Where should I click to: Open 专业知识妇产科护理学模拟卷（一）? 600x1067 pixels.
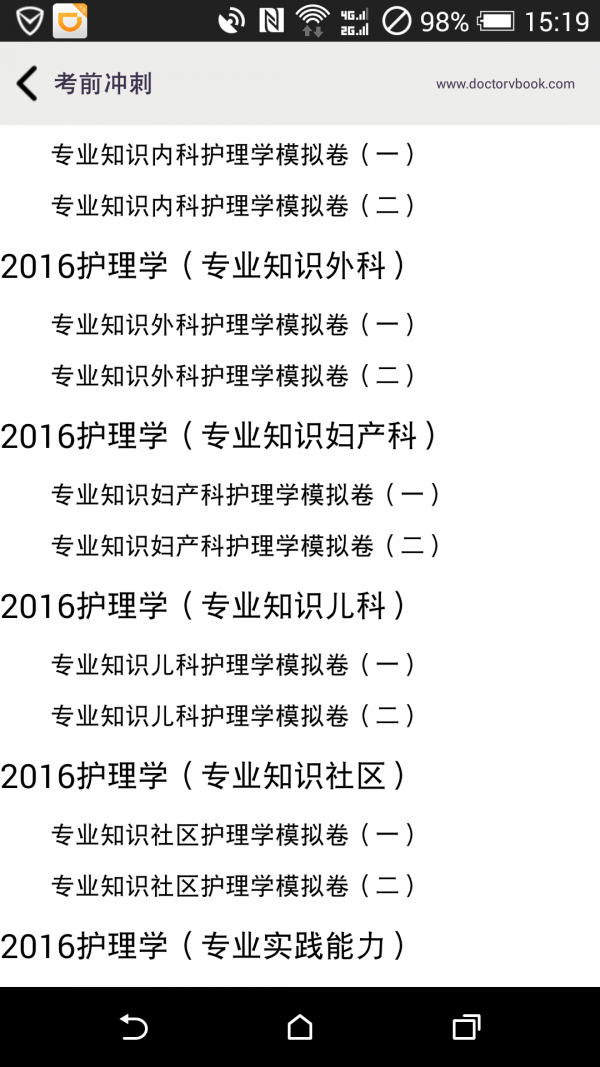pos(246,494)
